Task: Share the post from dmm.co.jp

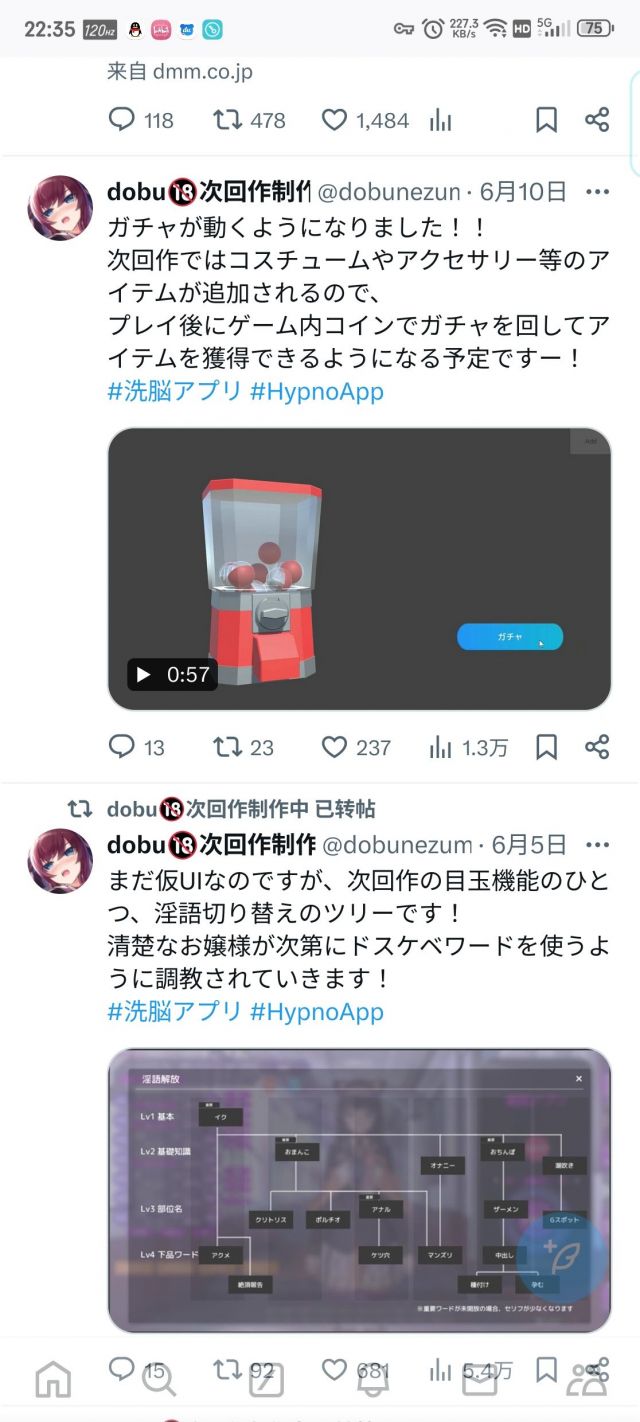Action: (x=597, y=120)
